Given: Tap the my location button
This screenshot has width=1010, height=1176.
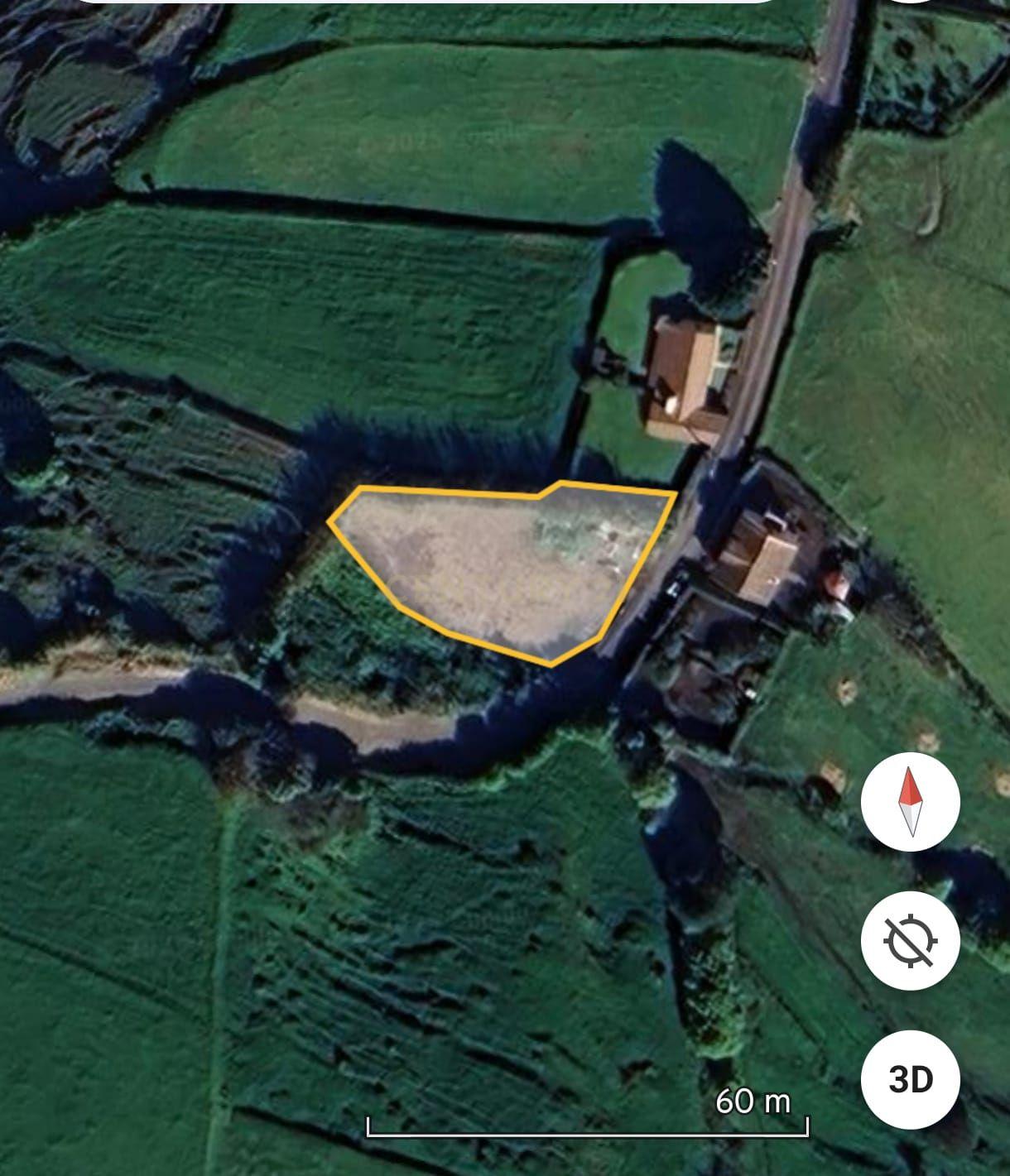Looking at the screenshot, I should tap(910, 941).
